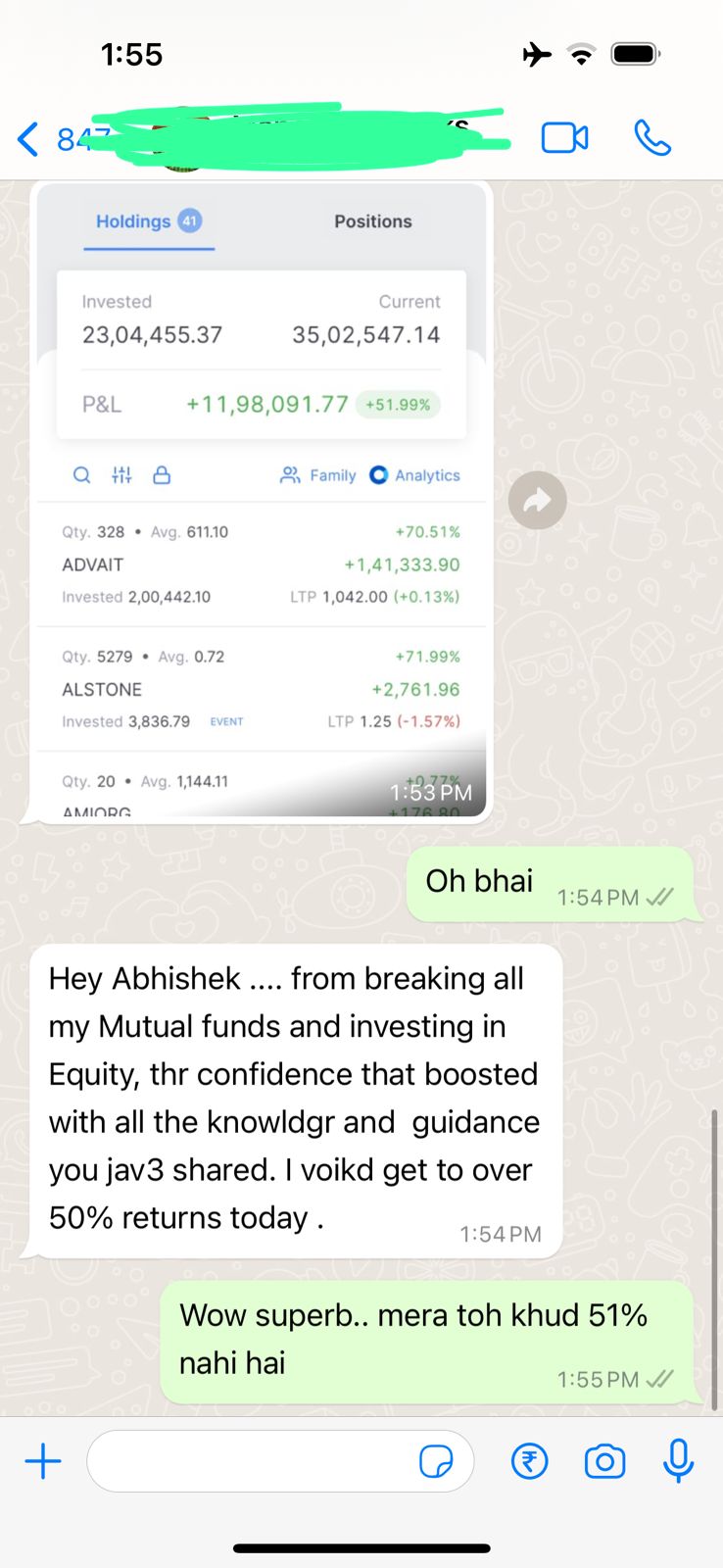Image resolution: width=723 pixels, height=1568 pixels.
Task: Start a voice call
Action: pyautogui.click(x=652, y=138)
